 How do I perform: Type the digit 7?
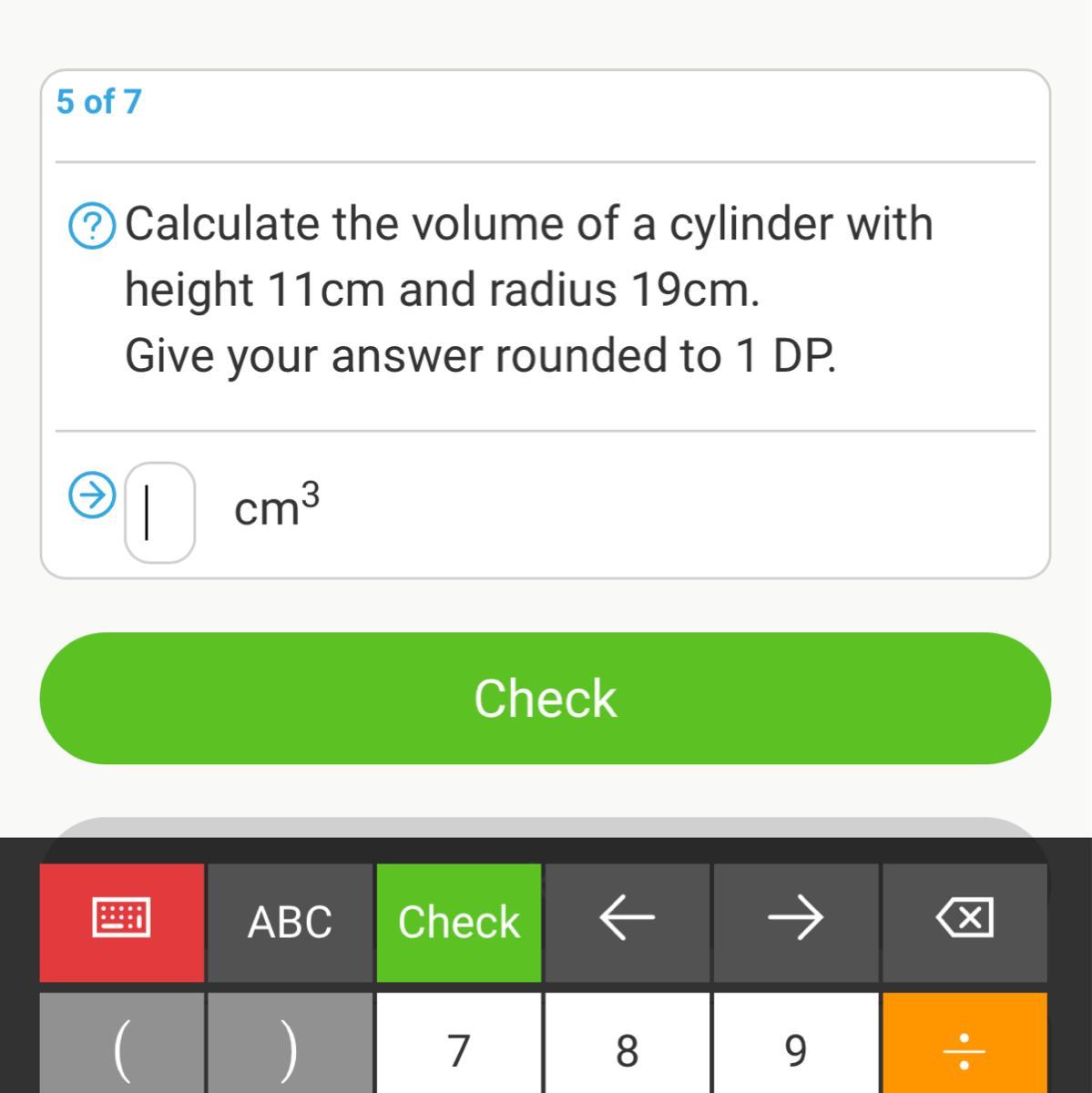point(459,1047)
